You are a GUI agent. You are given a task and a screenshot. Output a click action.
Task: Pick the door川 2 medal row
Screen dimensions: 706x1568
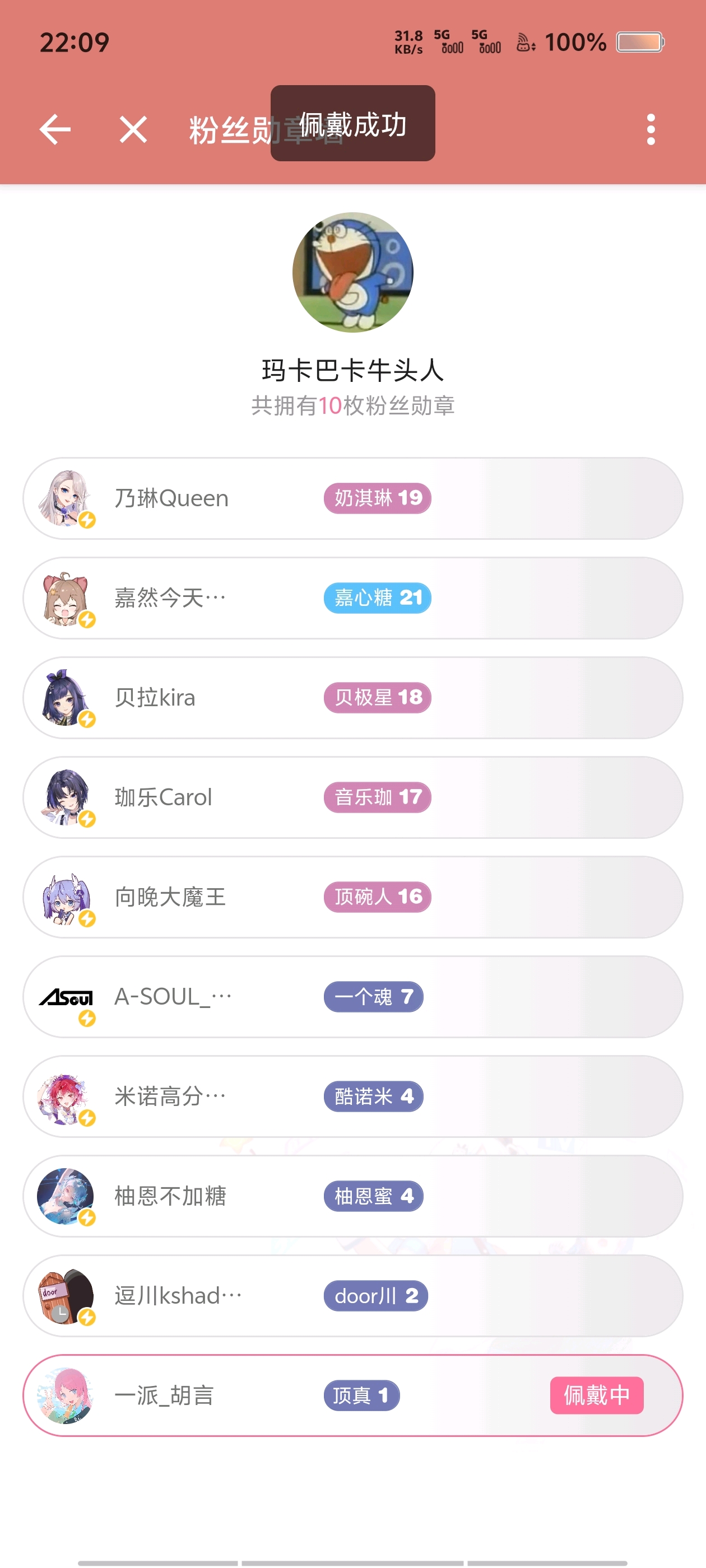pyautogui.click(x=352, y=1296)
